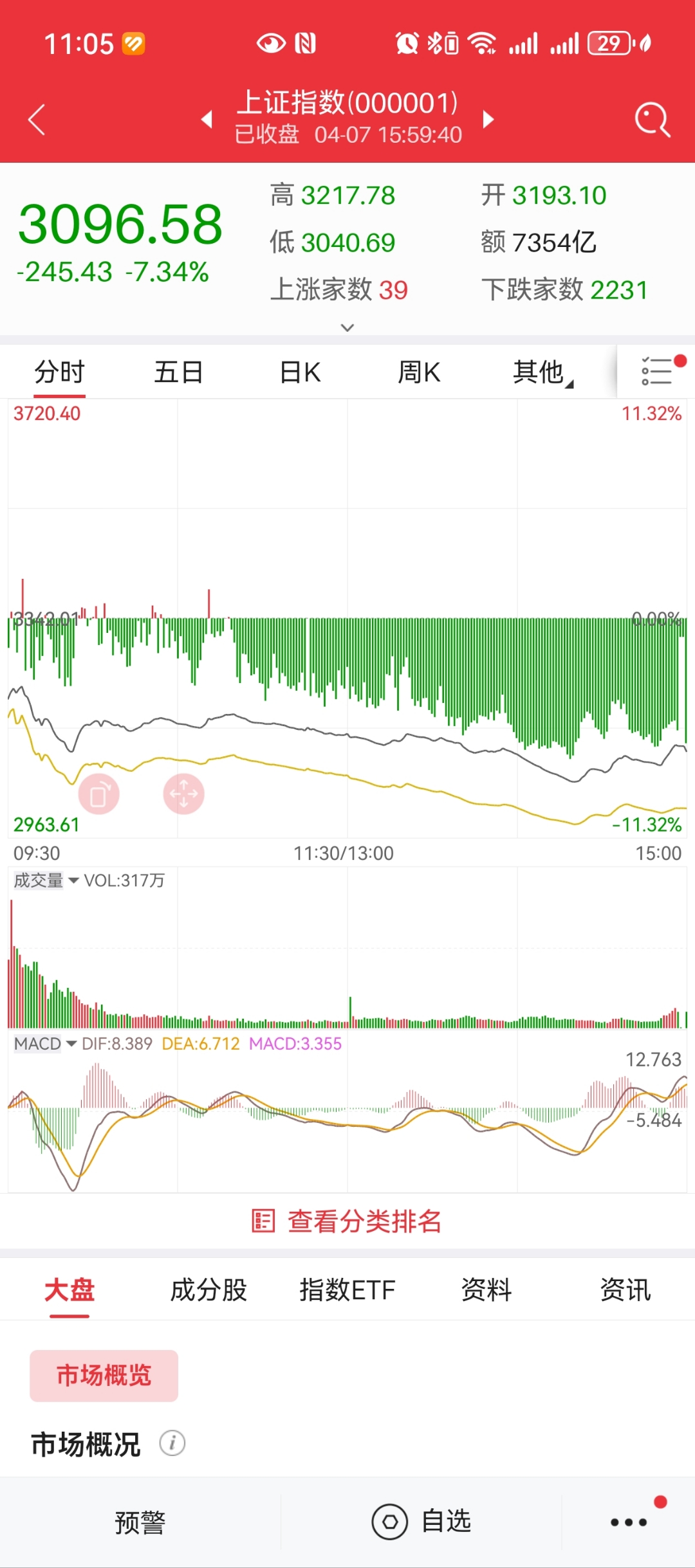The height and width of the screenshot is (1568, 695).
Task: Switch to next stock with the right arrow
Action: (488, 120)
